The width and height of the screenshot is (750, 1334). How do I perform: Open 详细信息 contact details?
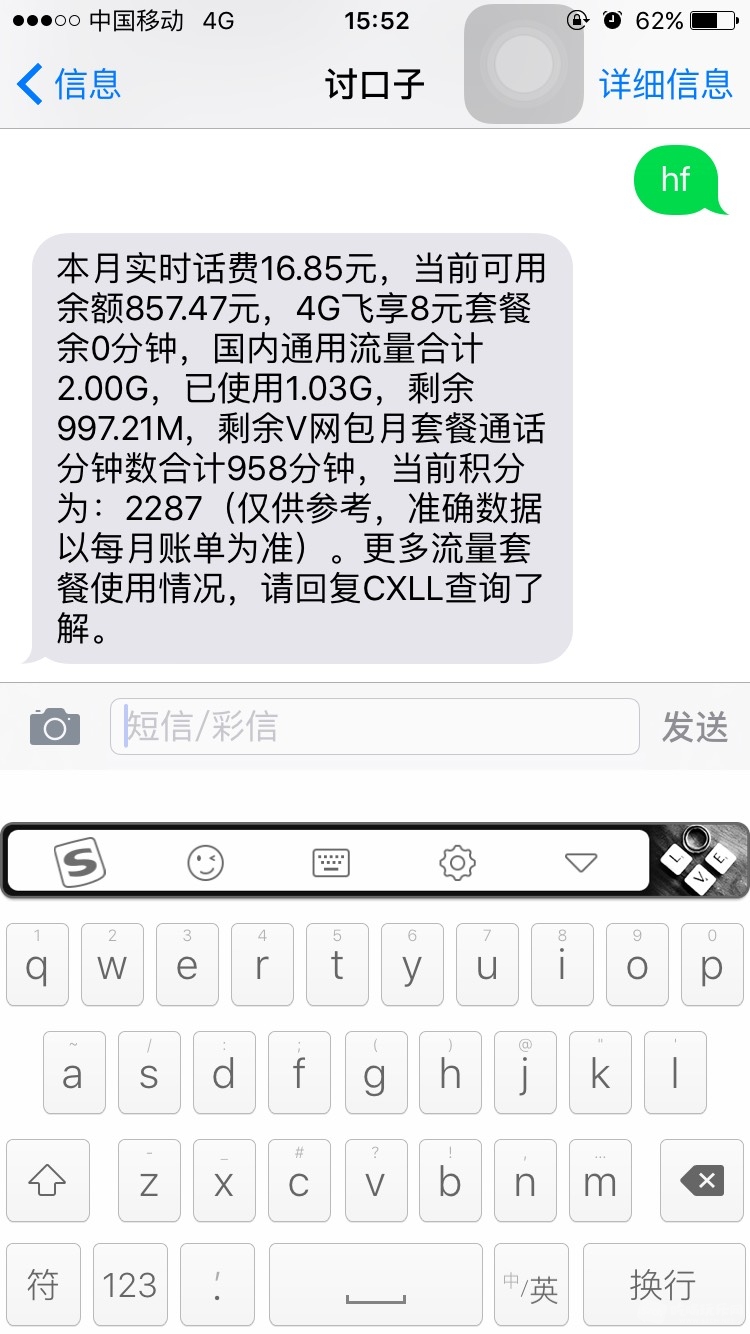click(665, 84)
